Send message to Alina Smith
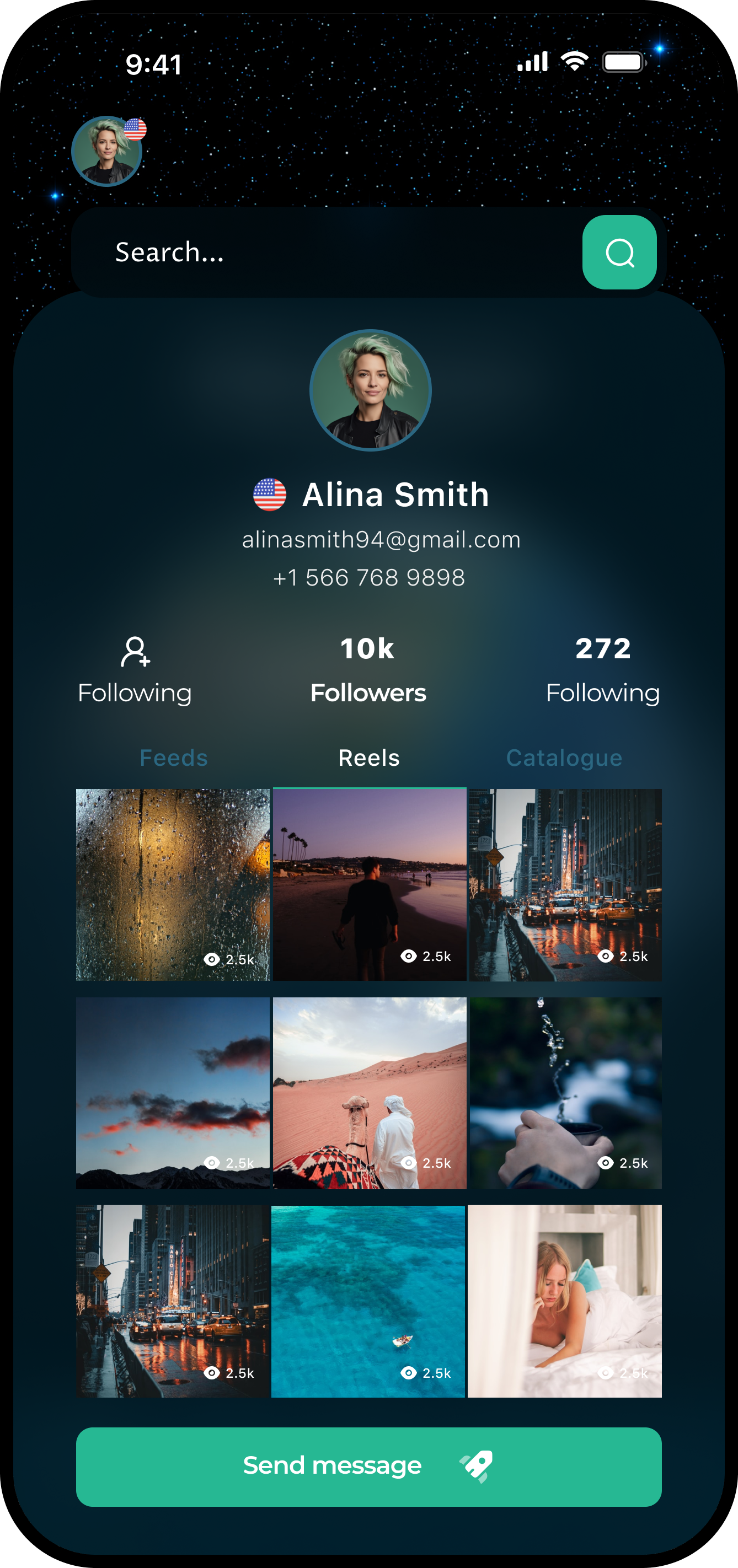738x1568 pixels. click(368, 1467)
